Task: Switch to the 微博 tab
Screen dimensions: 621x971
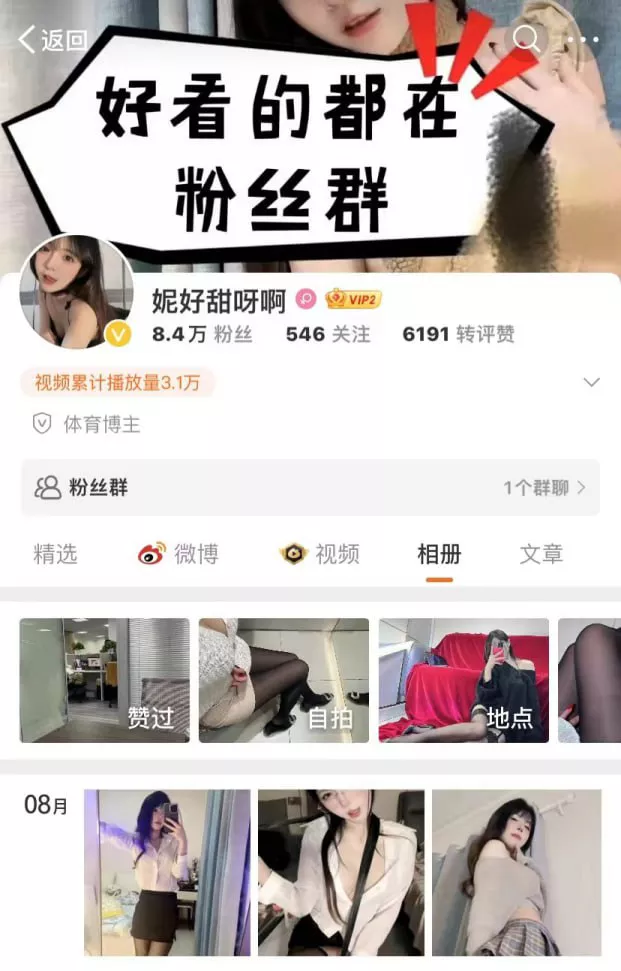Action: (x=179, y=554)
